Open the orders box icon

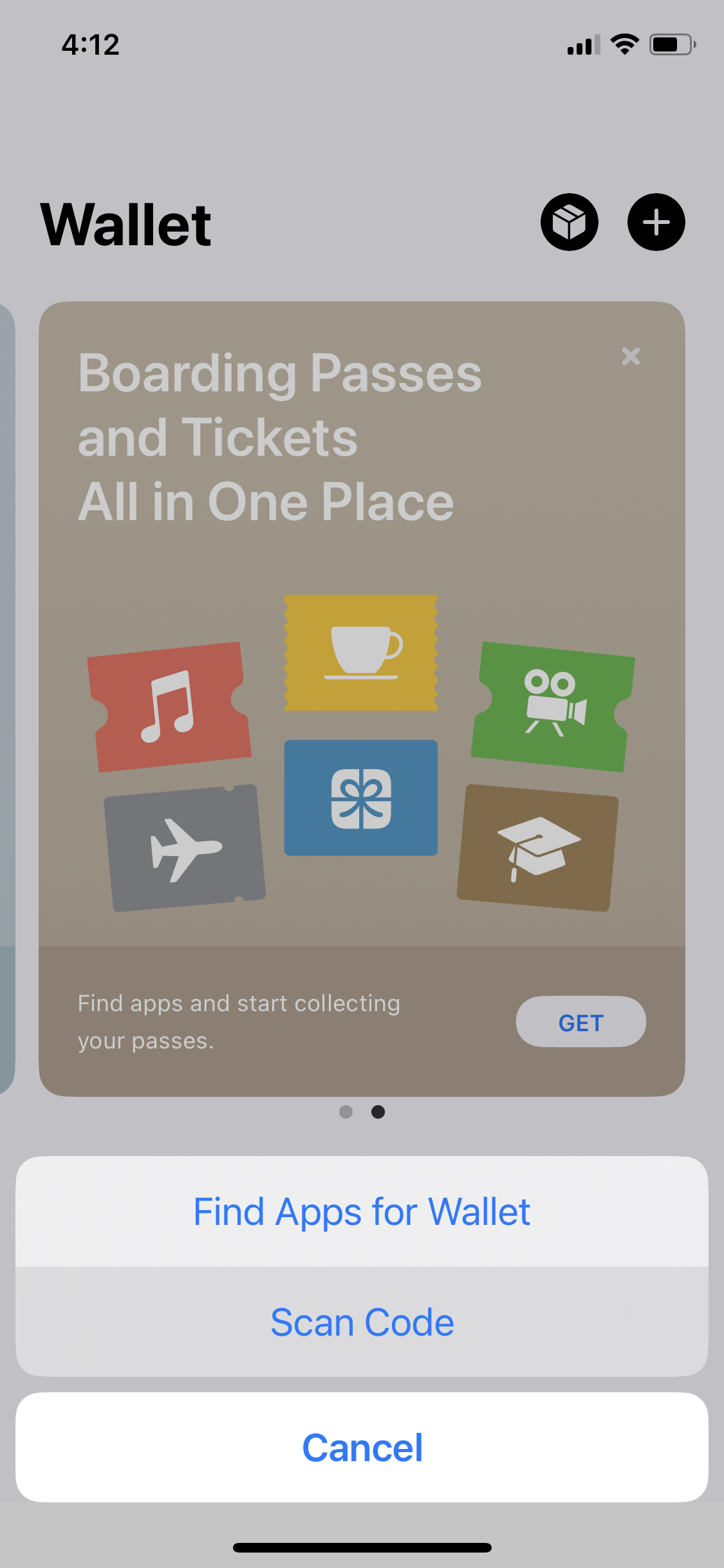570,223
